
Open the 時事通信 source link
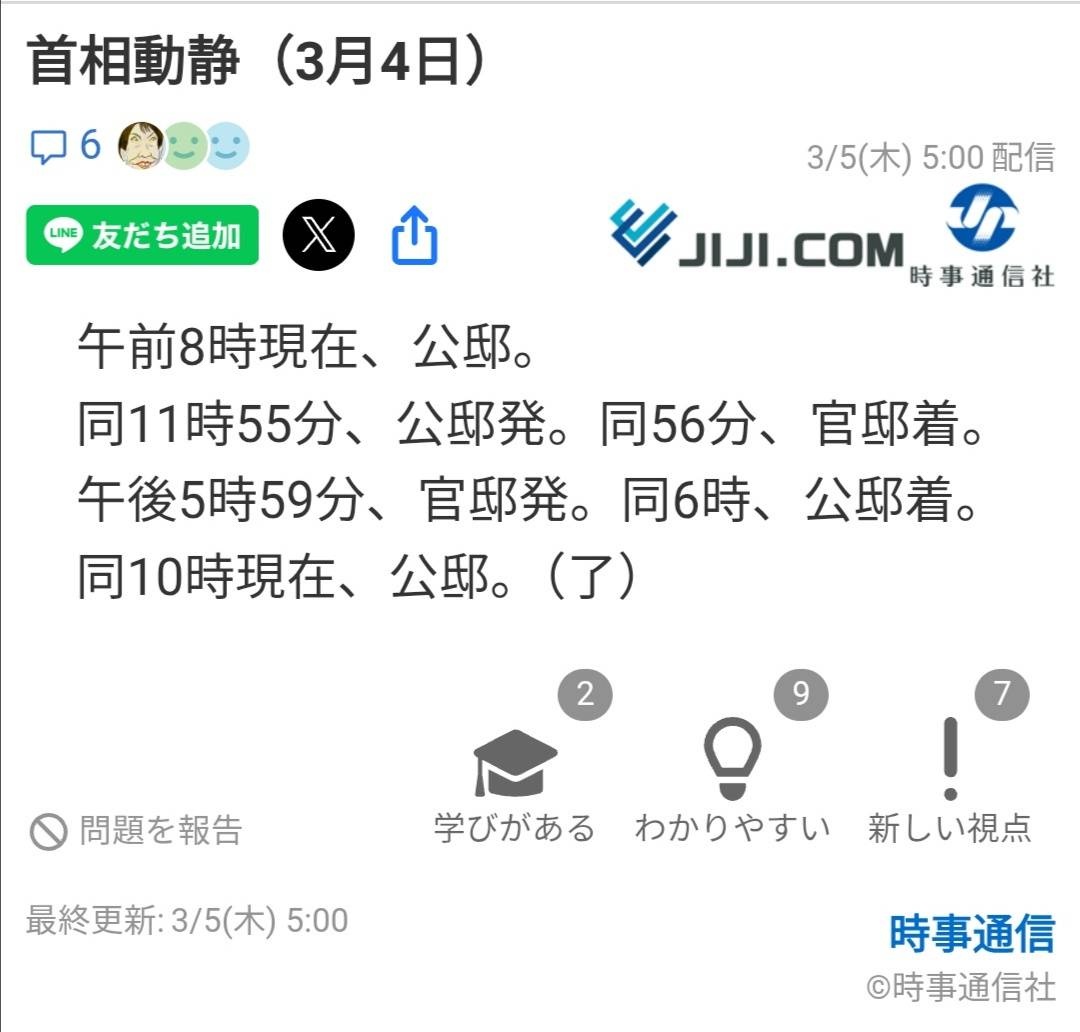click(971, 933)
